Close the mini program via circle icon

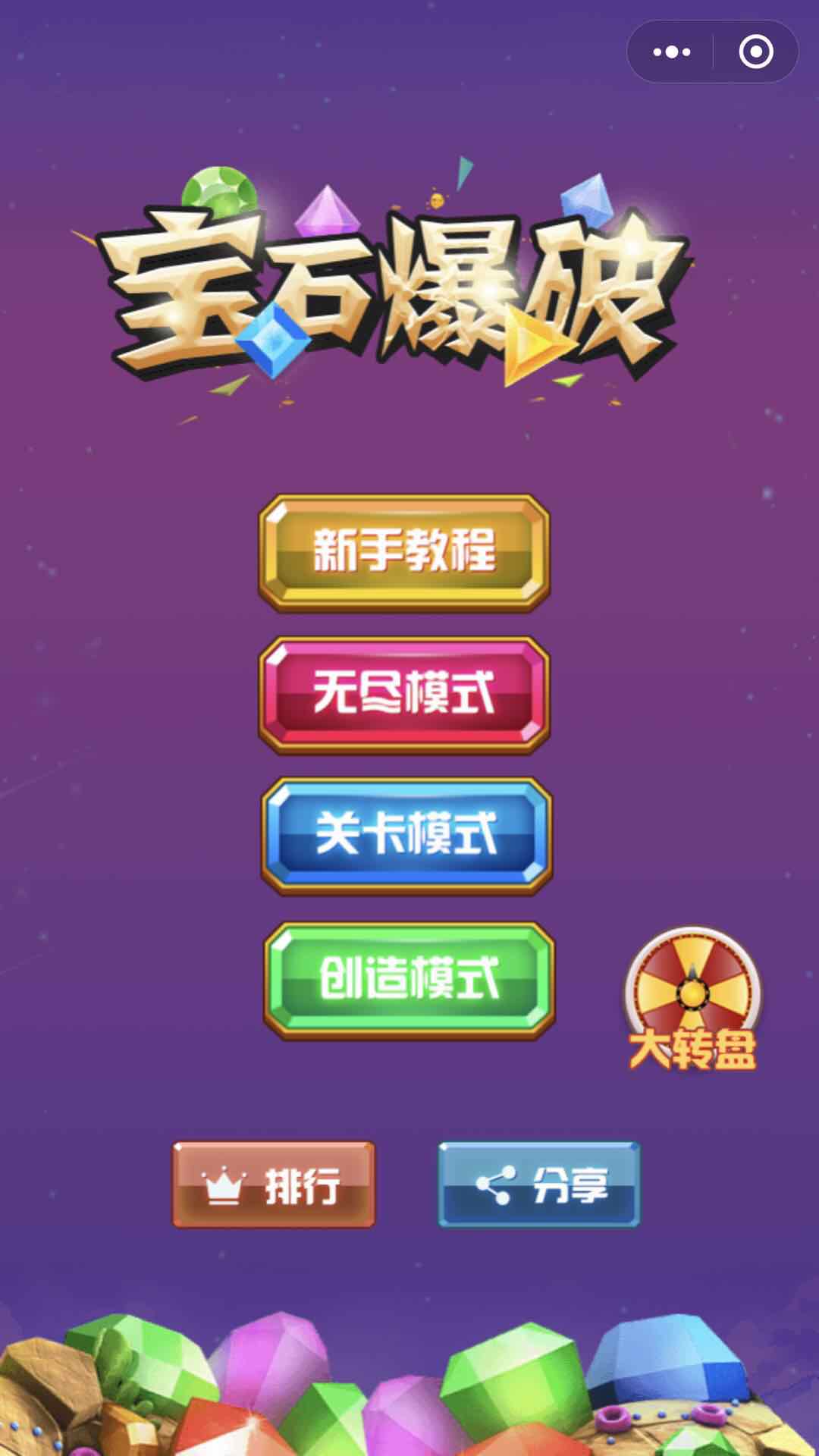click(x=755, y=52)
